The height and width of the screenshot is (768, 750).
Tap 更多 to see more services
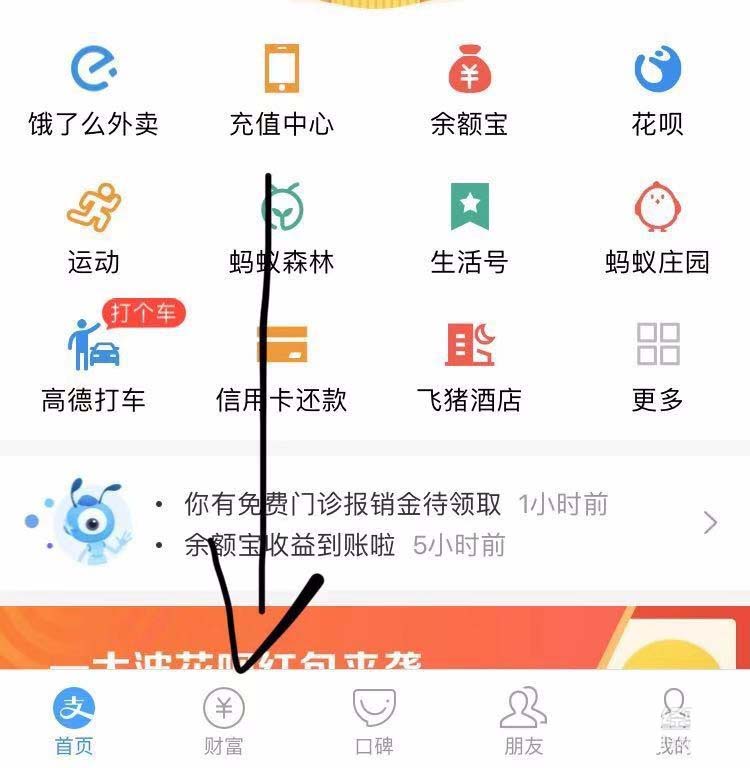[657, 363]
